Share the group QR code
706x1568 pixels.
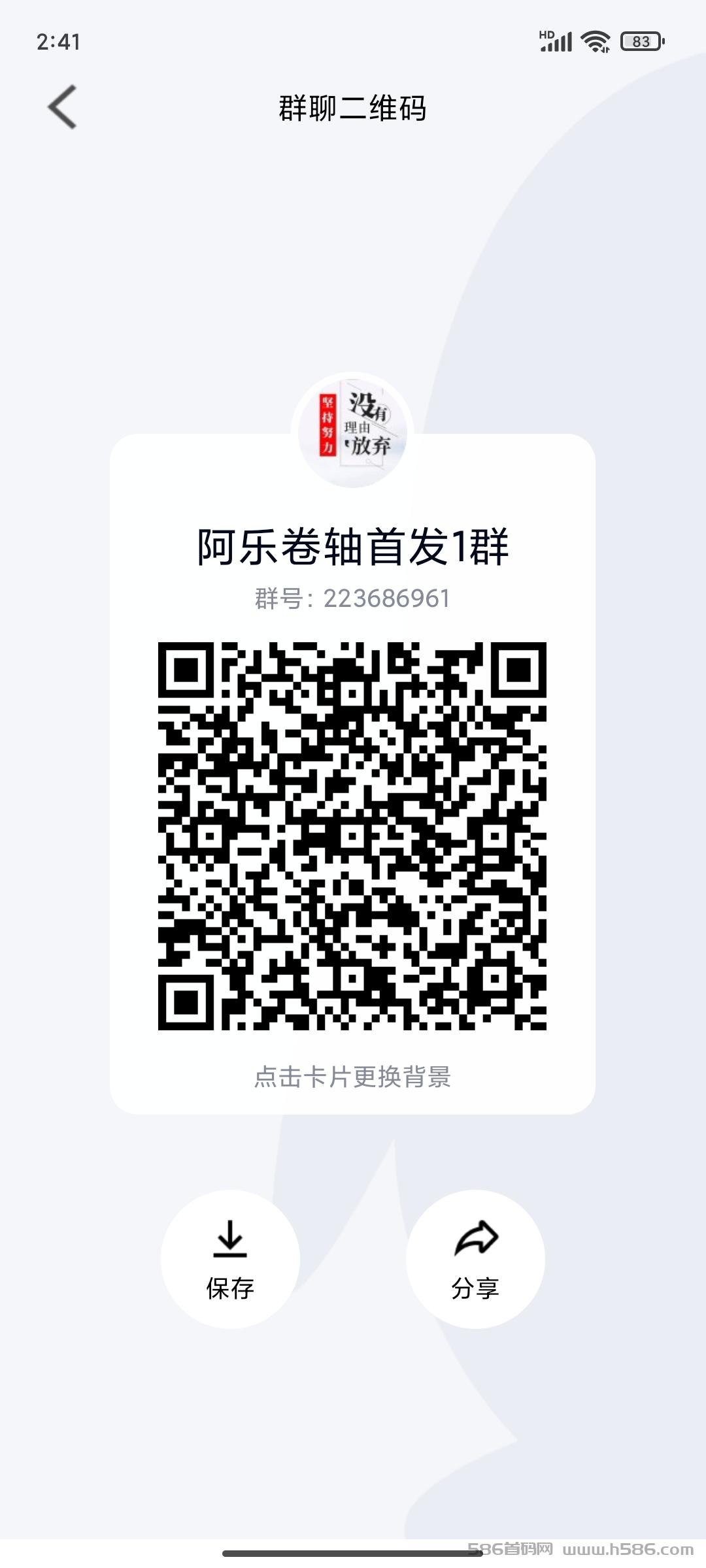coord(475,1258)
